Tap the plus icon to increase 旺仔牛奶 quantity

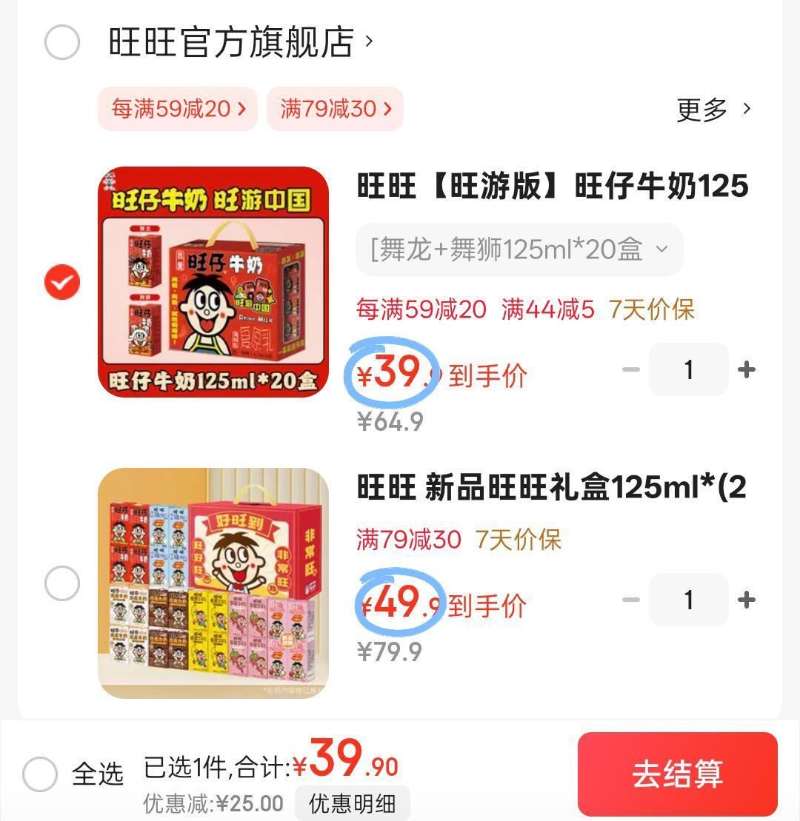point(743,369)
